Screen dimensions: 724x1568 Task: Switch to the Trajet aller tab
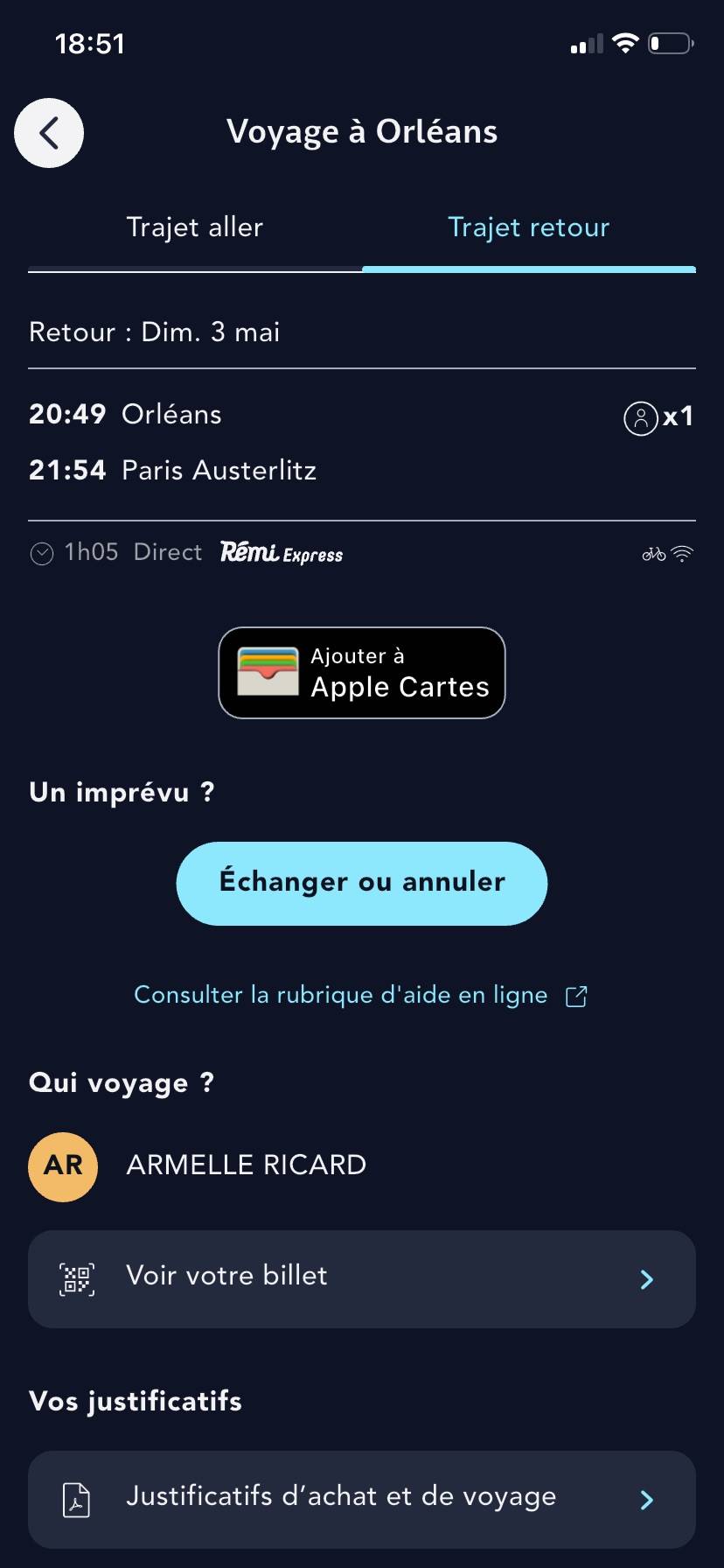(194, 227)
